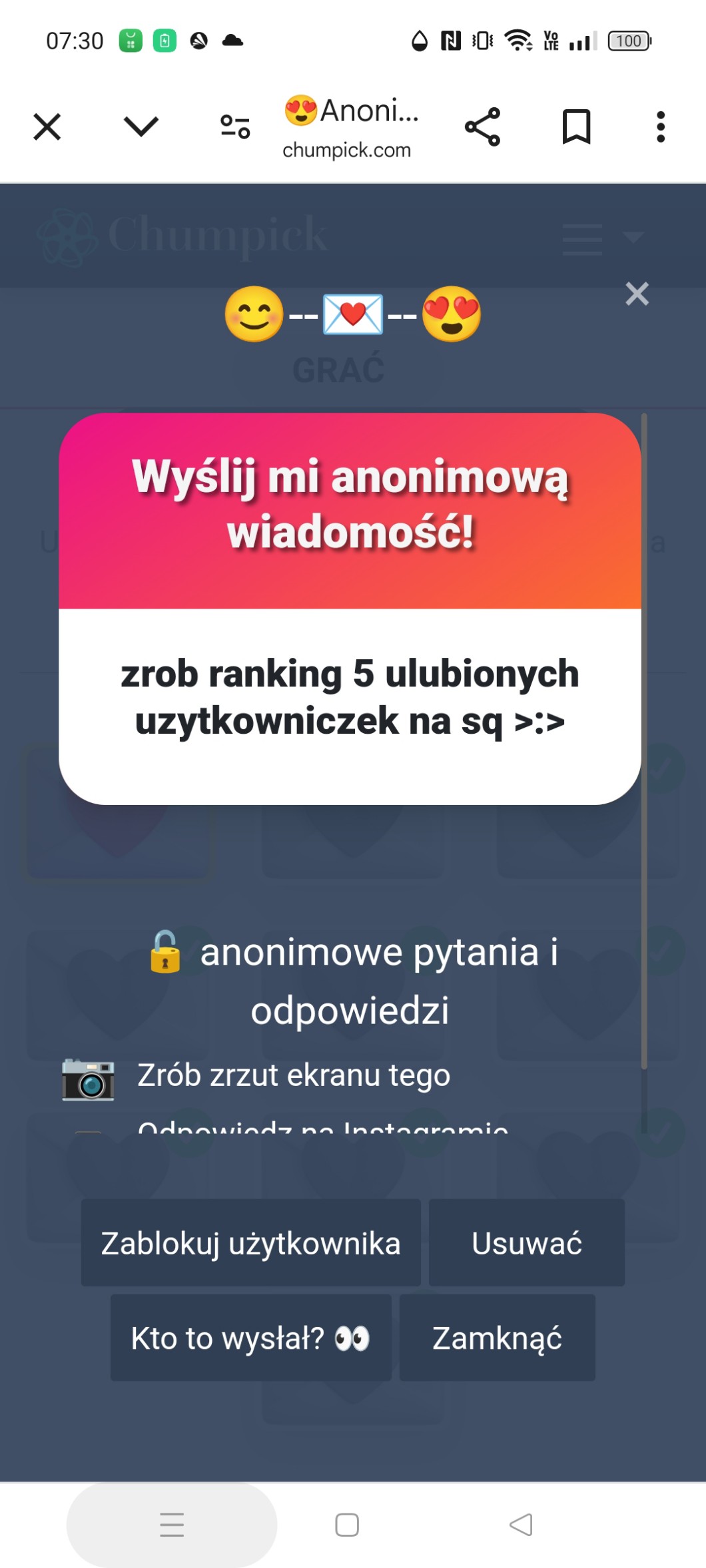Share this page
The width and height of the screenshot is (706, 1568).
click(482, 127)
